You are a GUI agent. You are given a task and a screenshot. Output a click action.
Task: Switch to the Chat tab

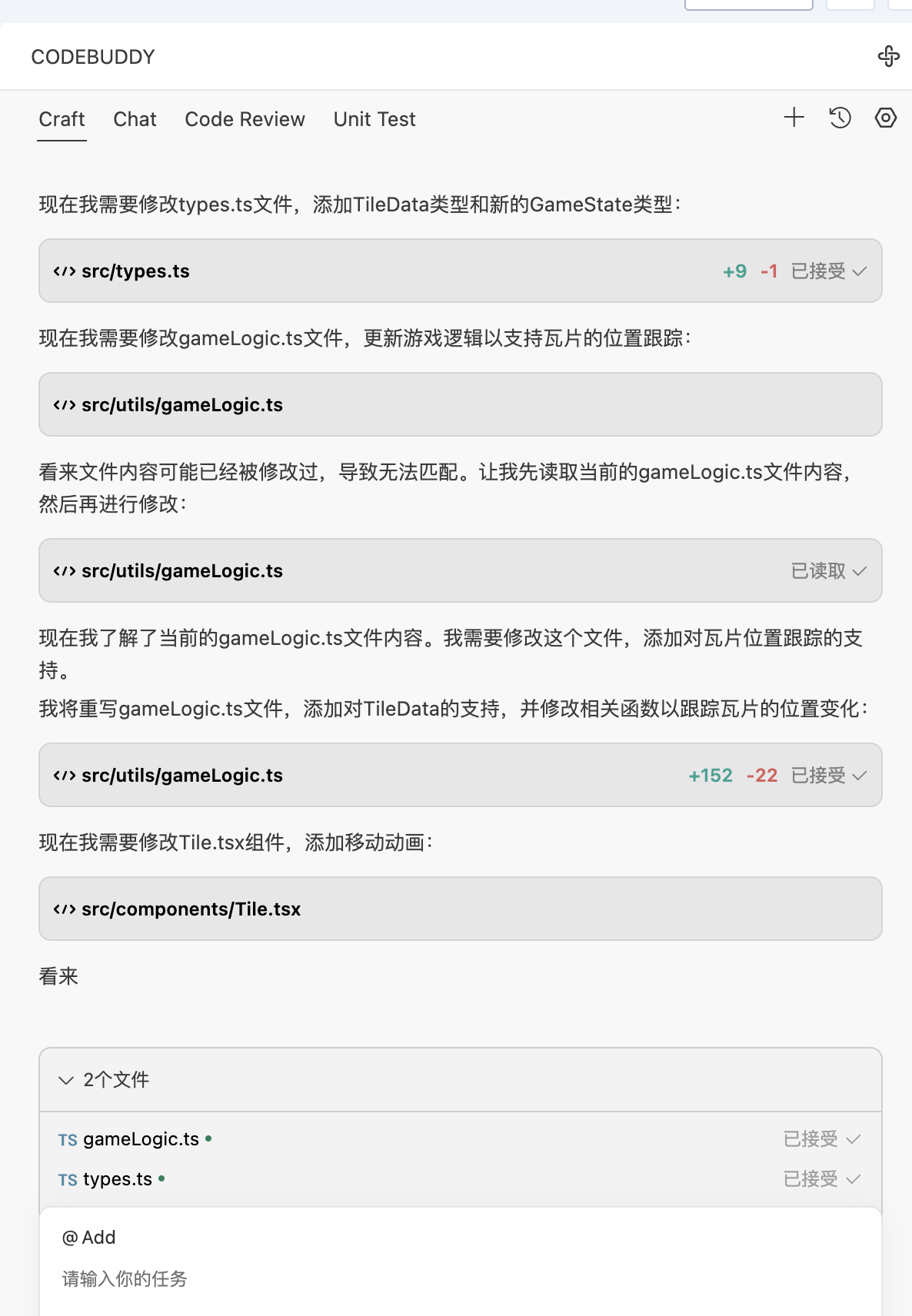click(x=135, y=119)
